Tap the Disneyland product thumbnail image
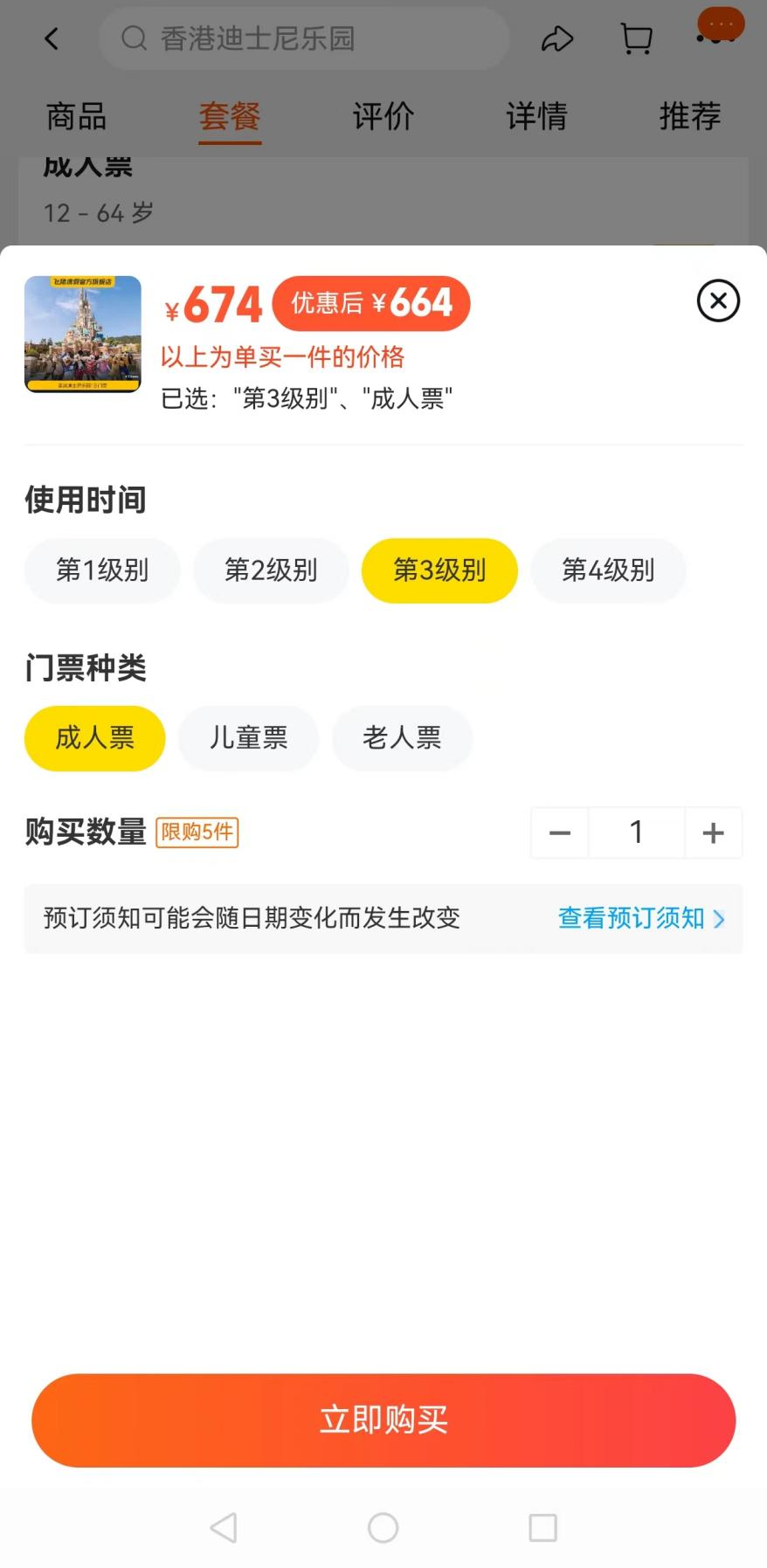The width and height of the screenshot is (767, 1568). tap(83, 334)
